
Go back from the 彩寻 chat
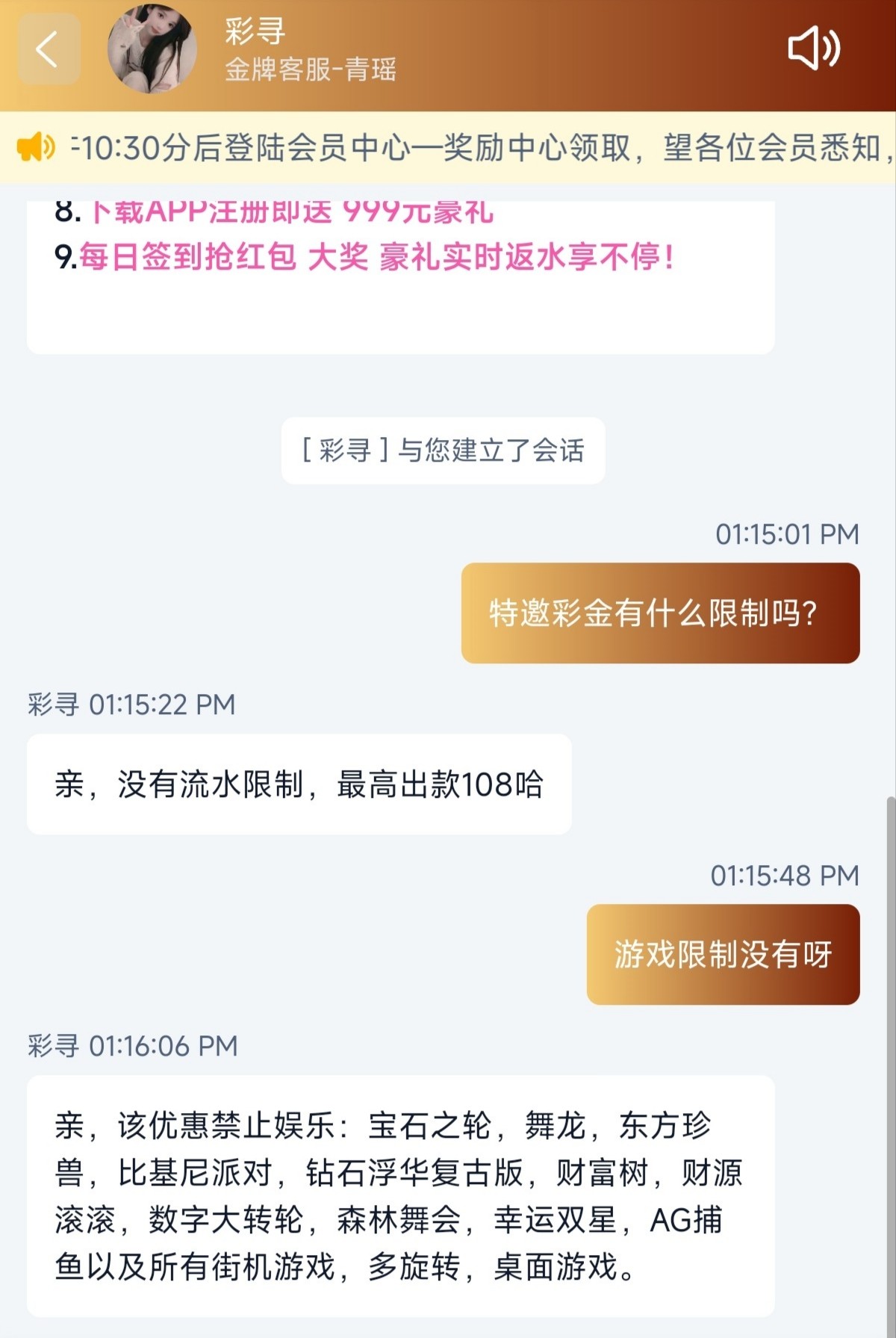[x=49, y=49]
